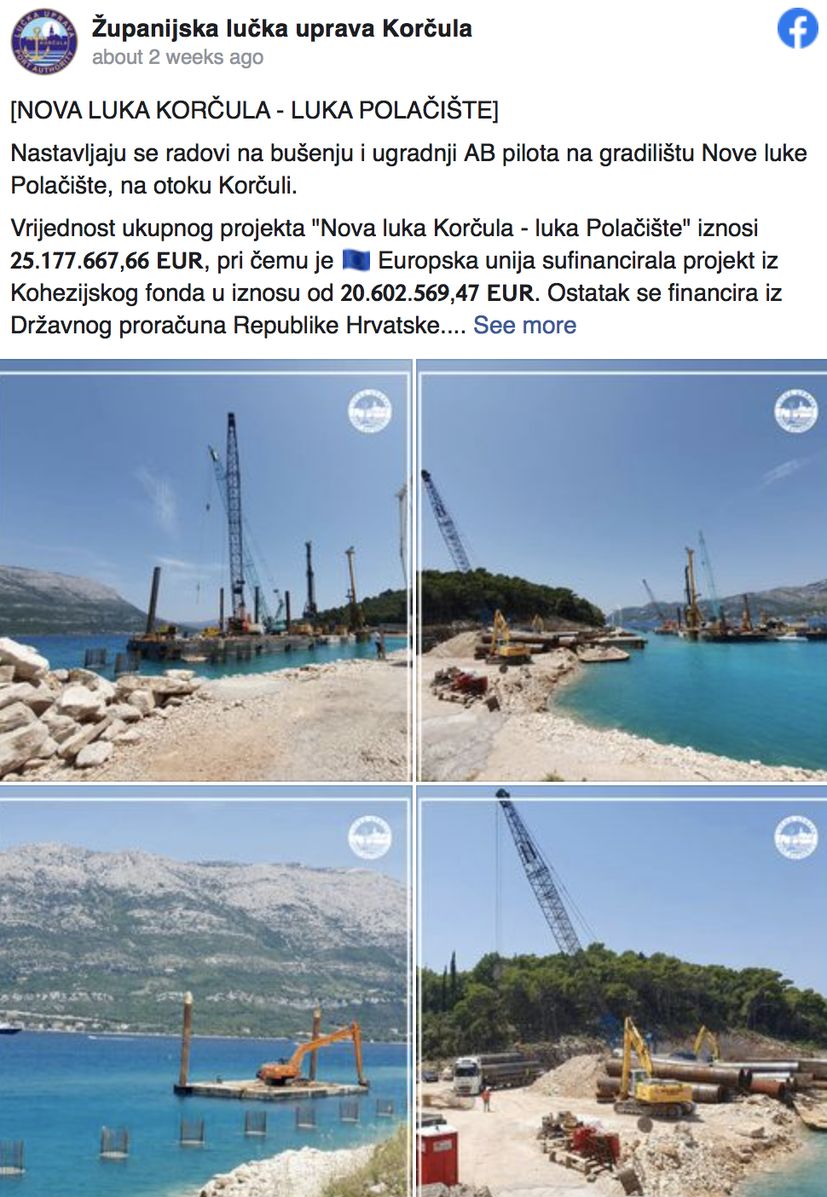Open photo of yellow excavator beside steel pipes
827x1197 pixels.
click(x=622, y=990)
